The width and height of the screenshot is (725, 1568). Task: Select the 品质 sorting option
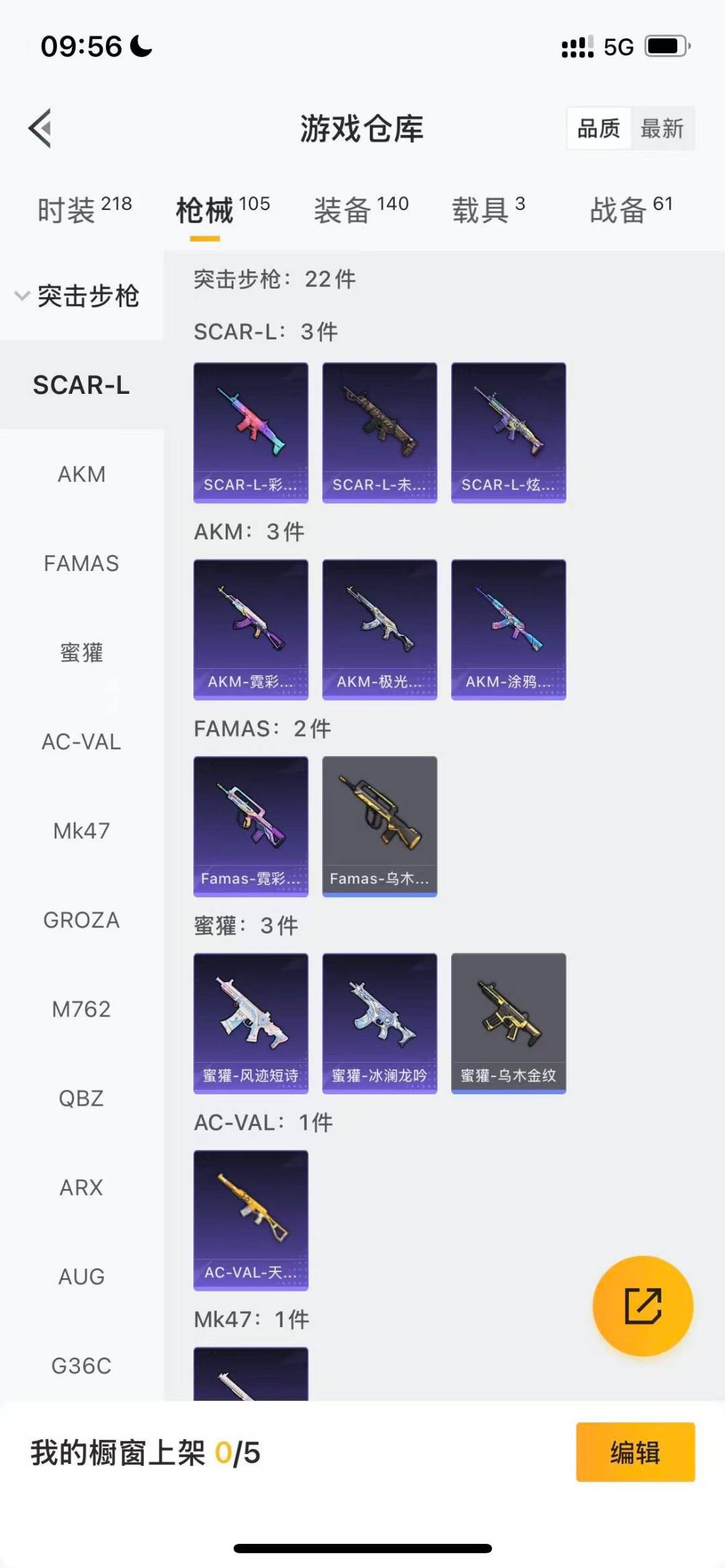(x=598, y=128)
